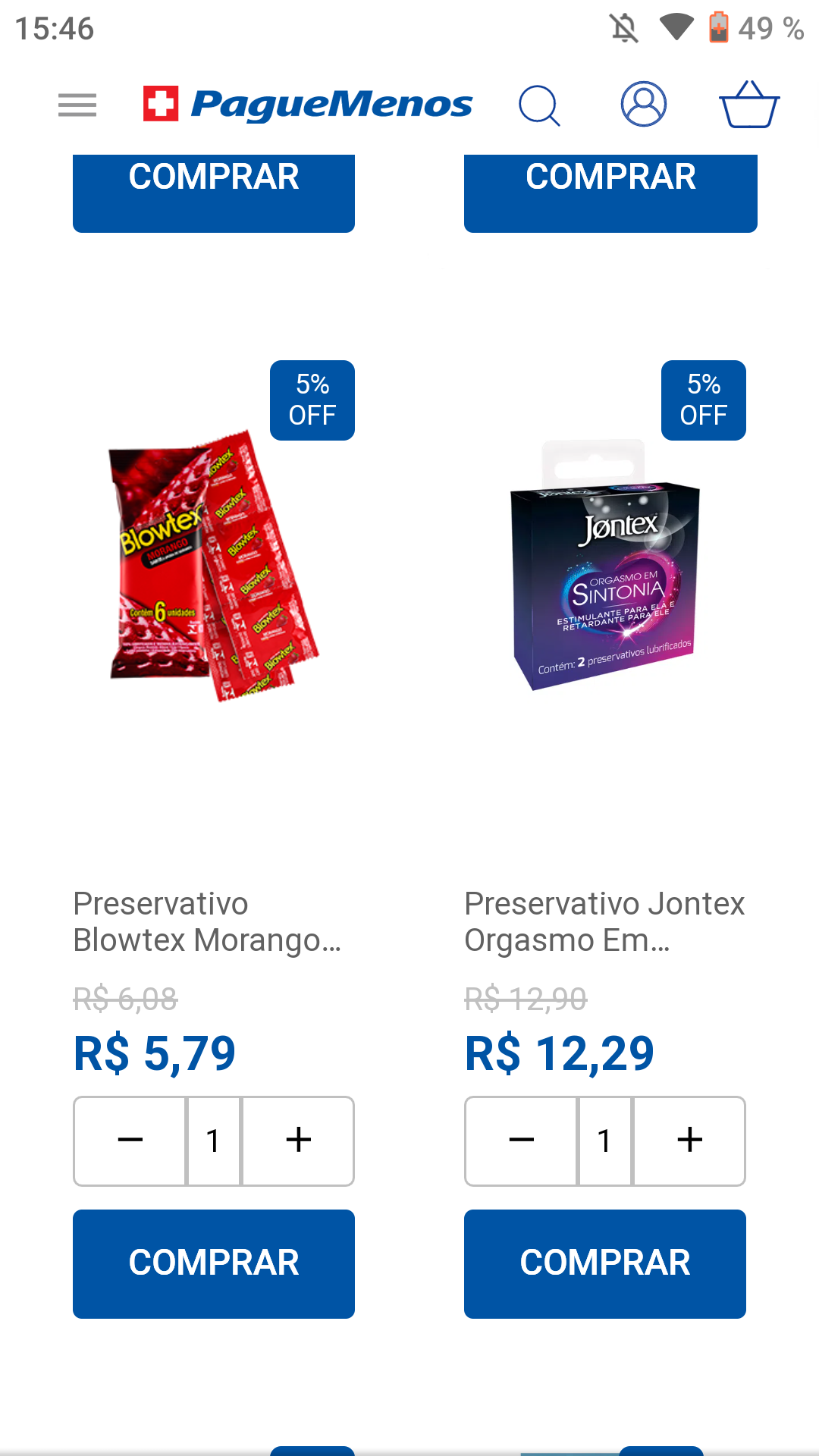Select Blowtex Morango product title
Image resolution: width=819 pixels, height=1456 pixels.
click(207, 921)
